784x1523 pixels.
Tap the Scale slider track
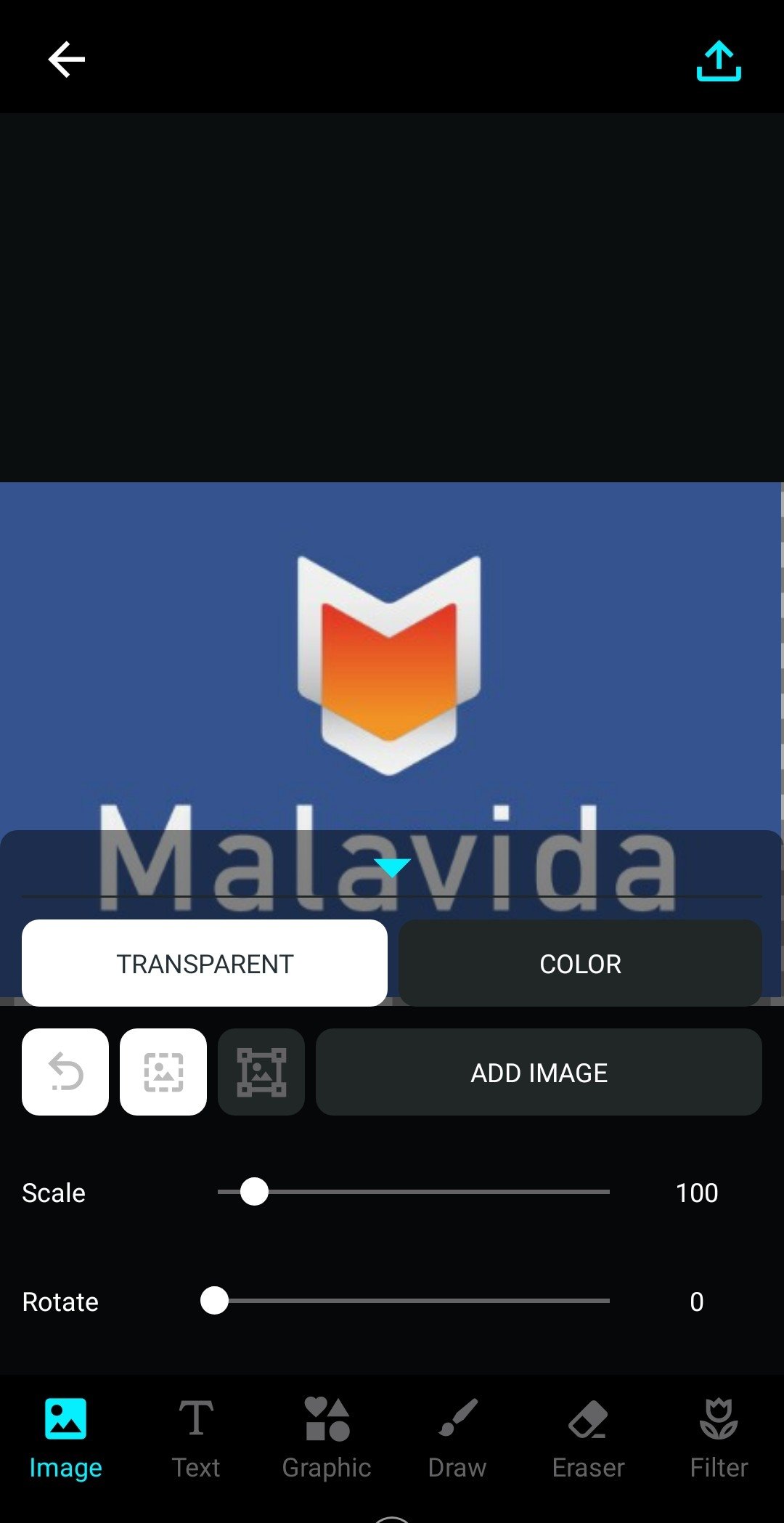coord(414,1192)
